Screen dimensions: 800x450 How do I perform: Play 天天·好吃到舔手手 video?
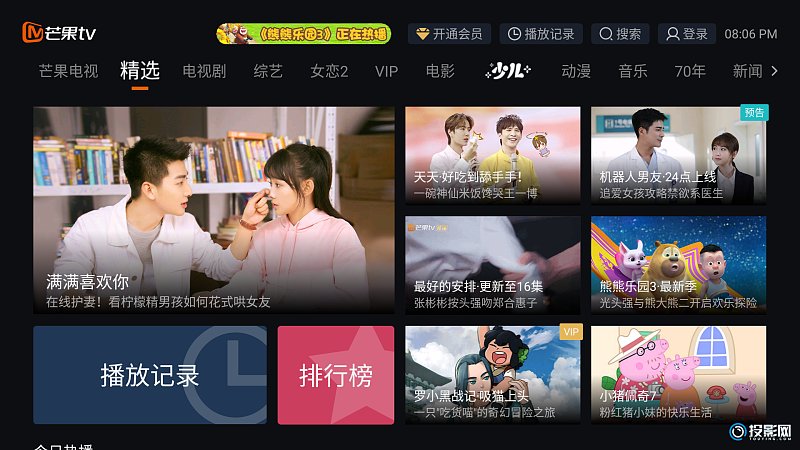click(x=492, y=154)
